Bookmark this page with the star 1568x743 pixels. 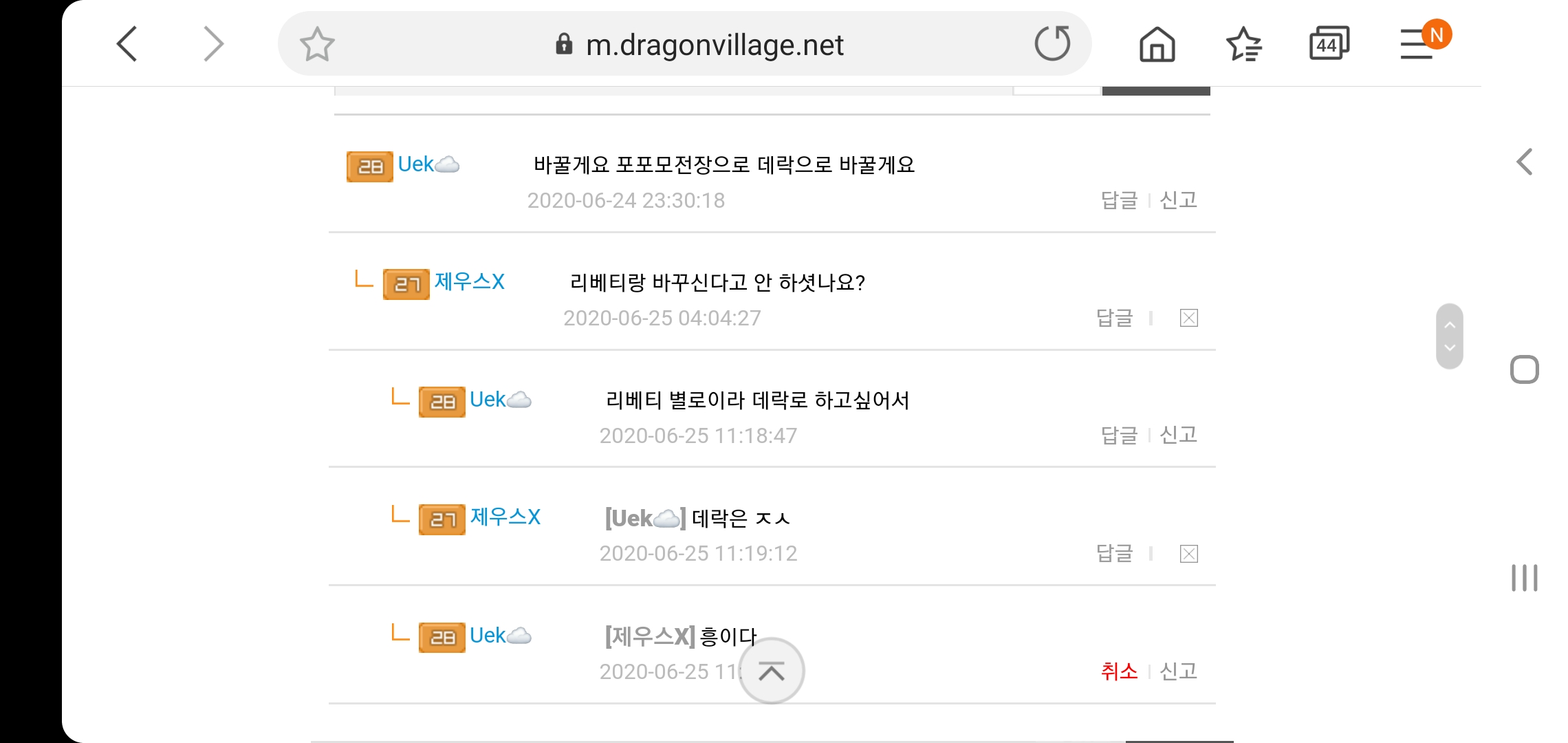coord(317,45)
